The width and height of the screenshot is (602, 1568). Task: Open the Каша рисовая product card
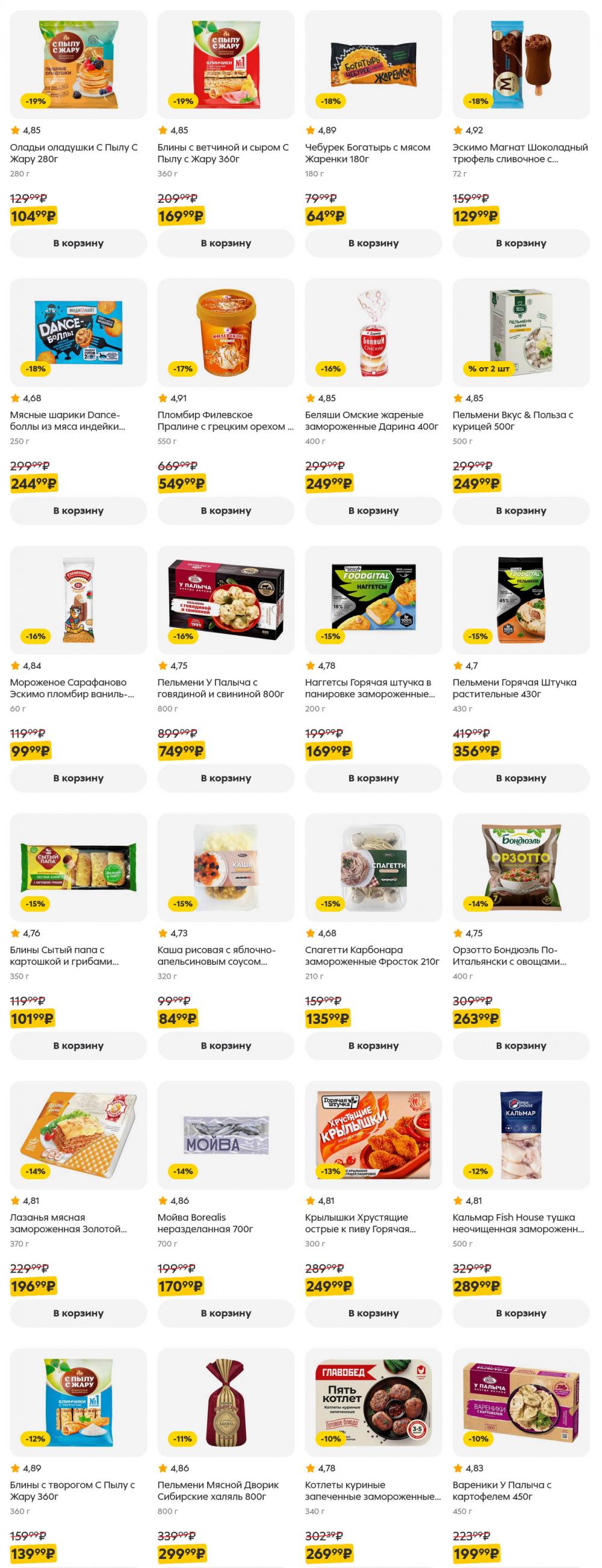pos(225,867)
